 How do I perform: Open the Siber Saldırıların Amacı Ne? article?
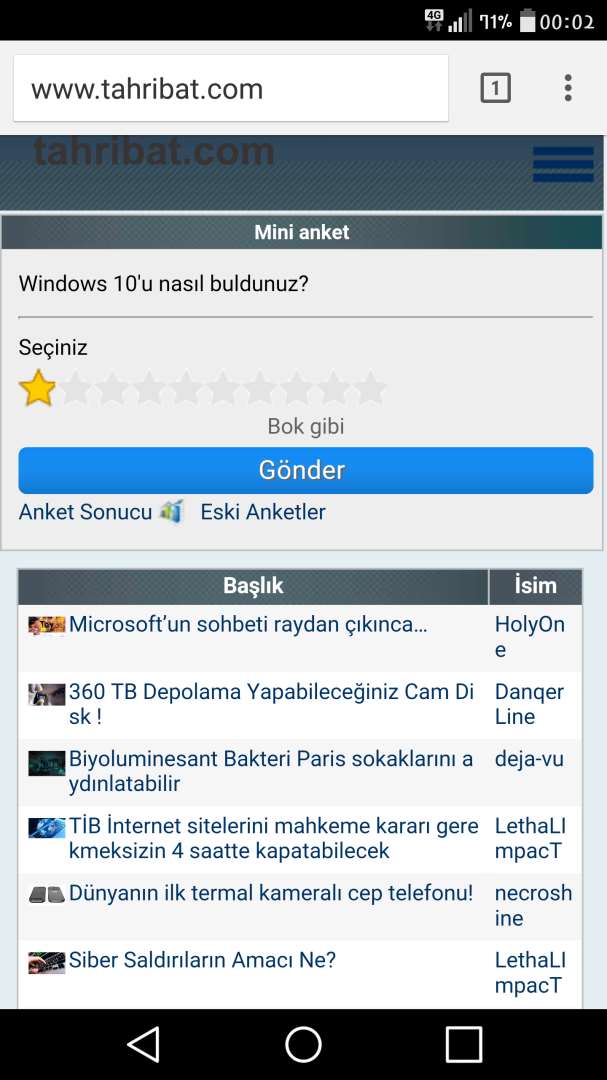pos(203,959)
